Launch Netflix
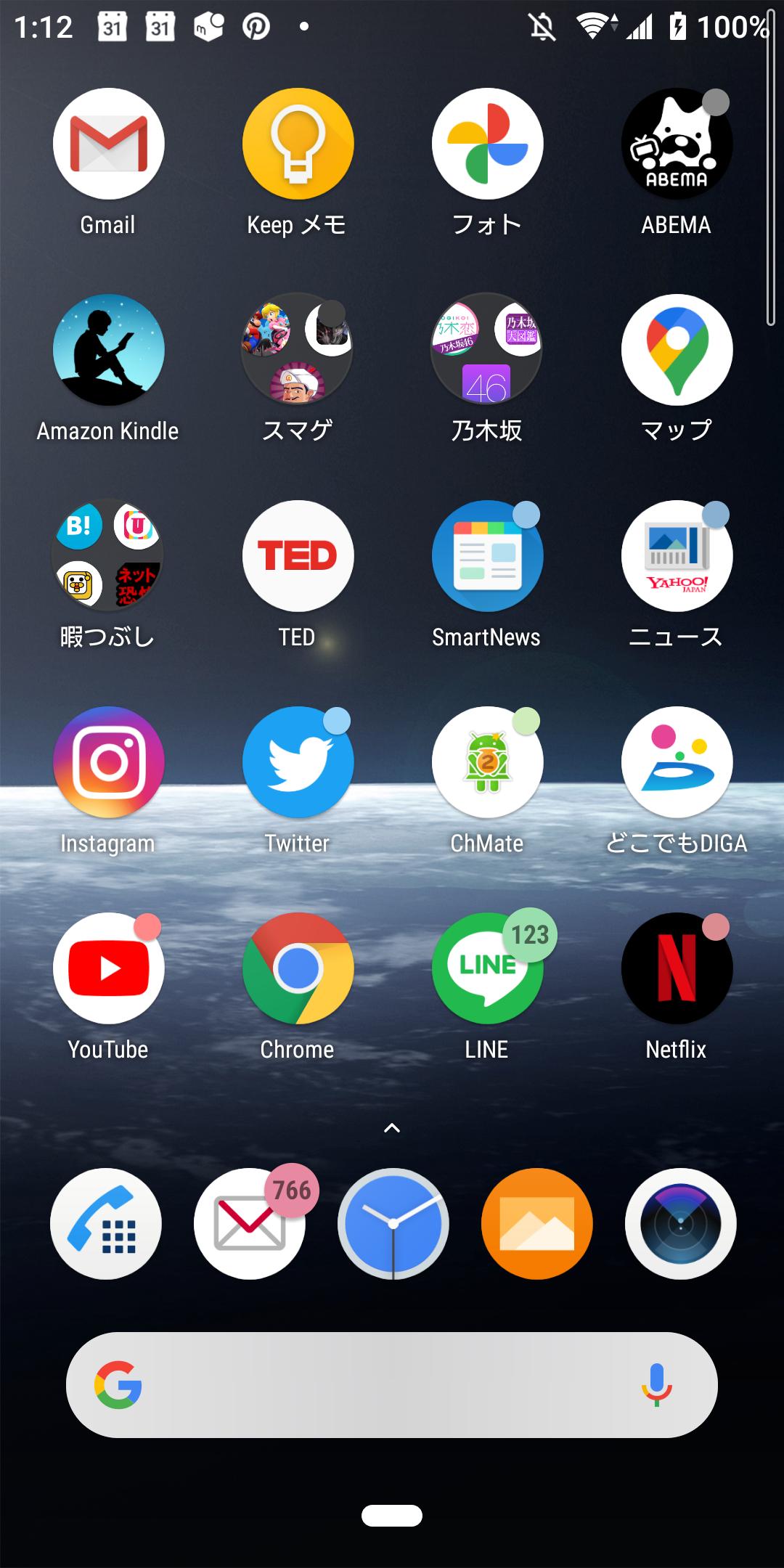784x1568 pixels. point(677,969)
